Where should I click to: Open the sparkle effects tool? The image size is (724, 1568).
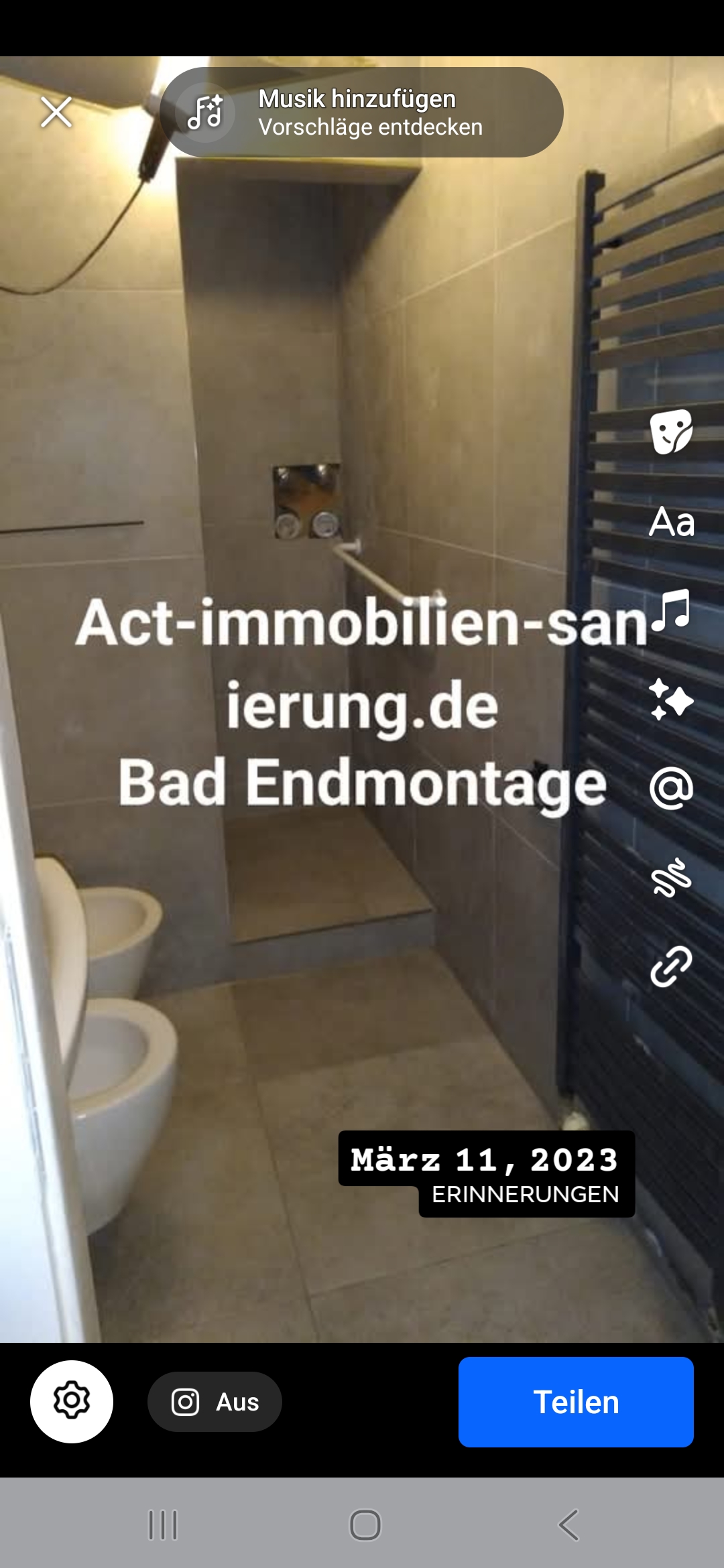pyautogui.click(x=671, y=700)
